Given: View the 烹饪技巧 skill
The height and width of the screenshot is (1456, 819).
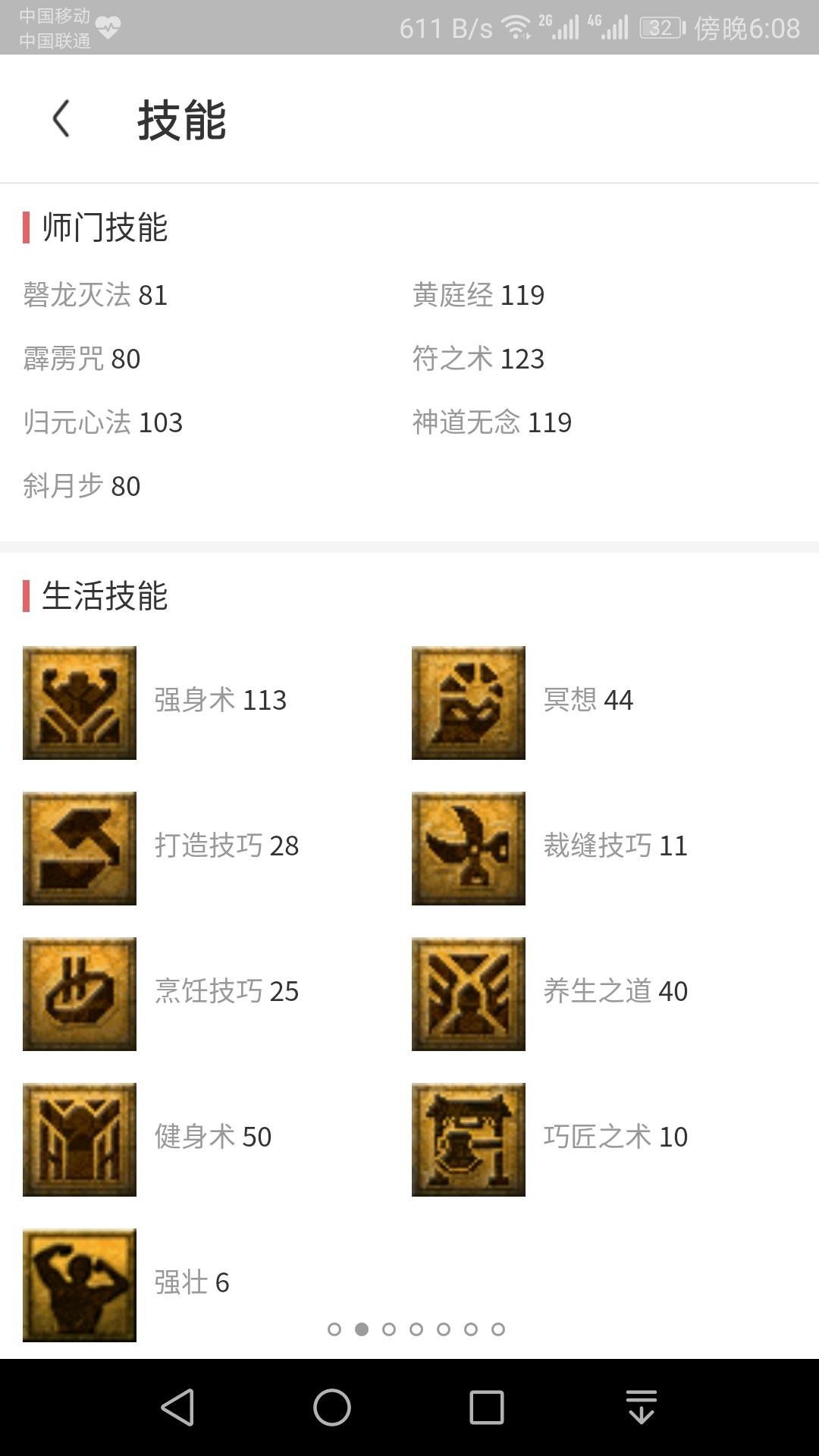Looking at the screenshot, I should [x=80, y=993].
